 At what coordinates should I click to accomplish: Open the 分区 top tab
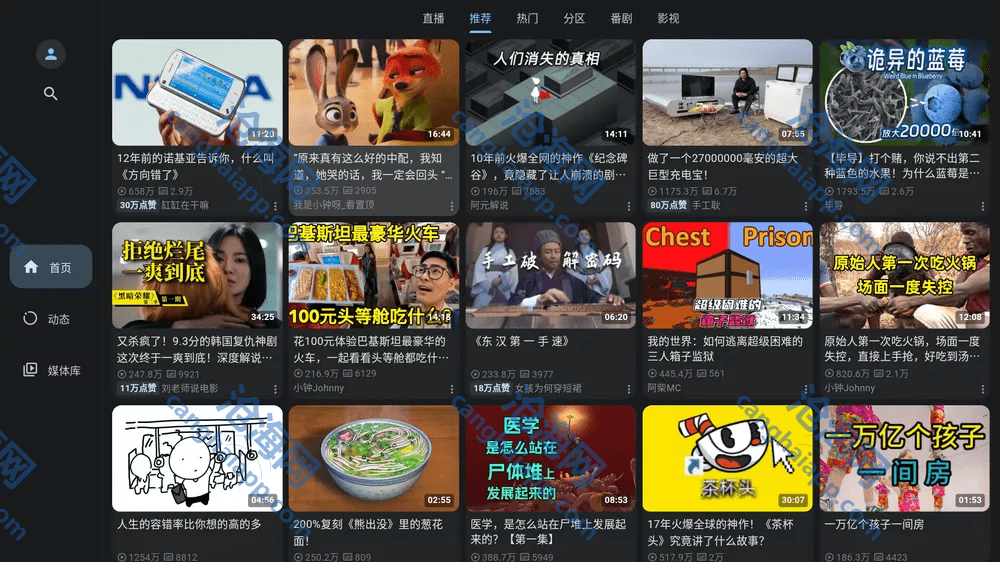coord(574,19)
